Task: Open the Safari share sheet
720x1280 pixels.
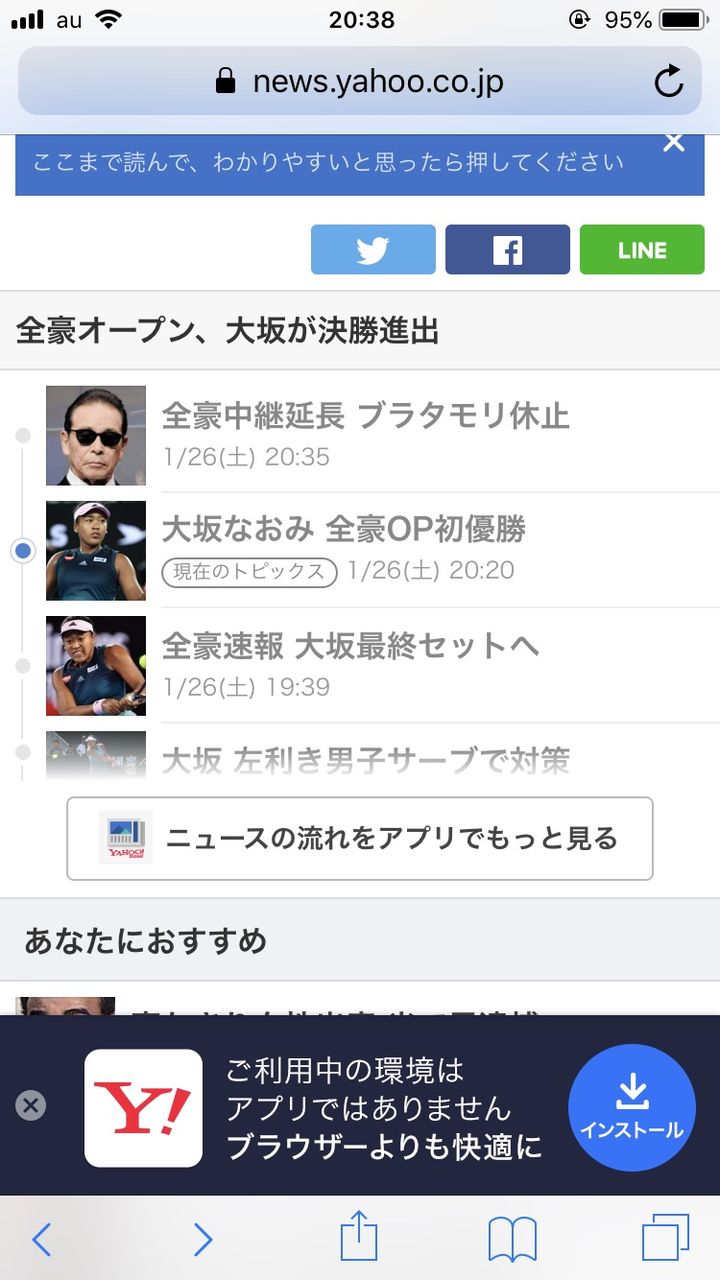Action: [x=359, y=1238]
